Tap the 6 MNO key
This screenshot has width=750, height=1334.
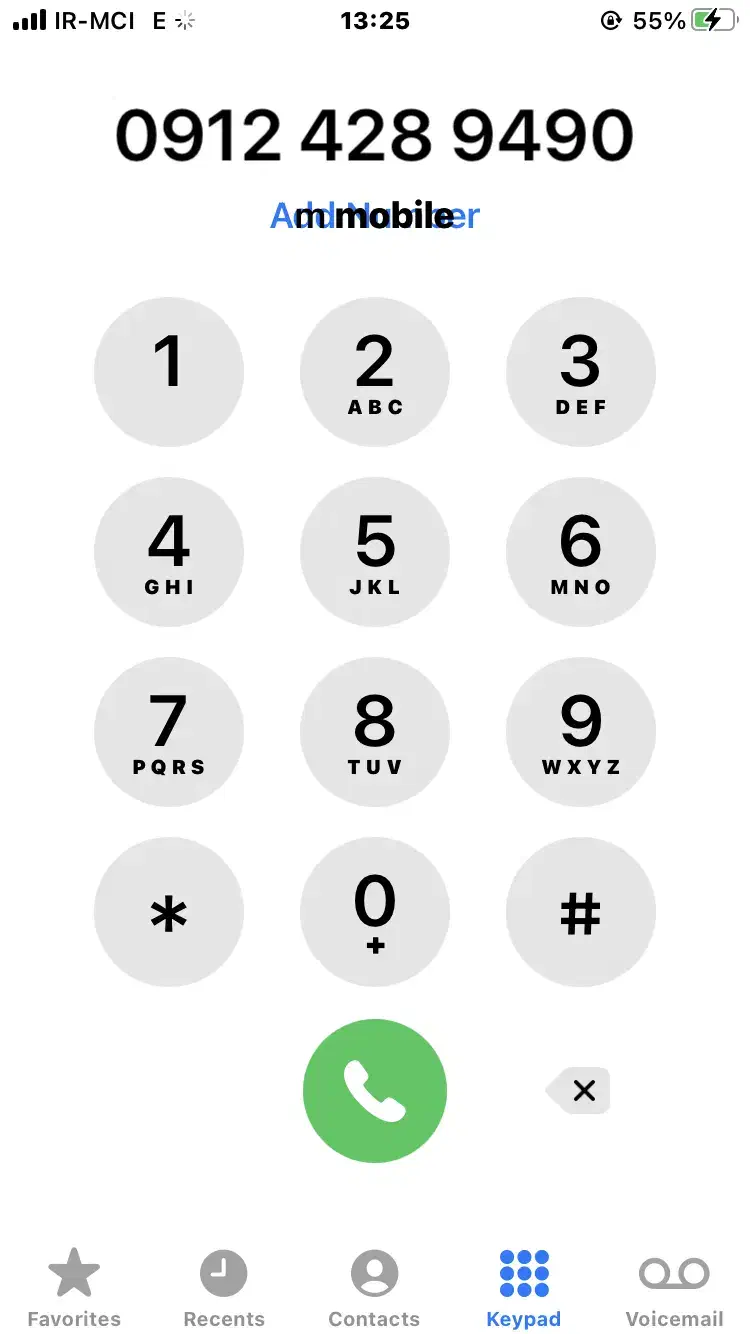[x=581, y=552]
